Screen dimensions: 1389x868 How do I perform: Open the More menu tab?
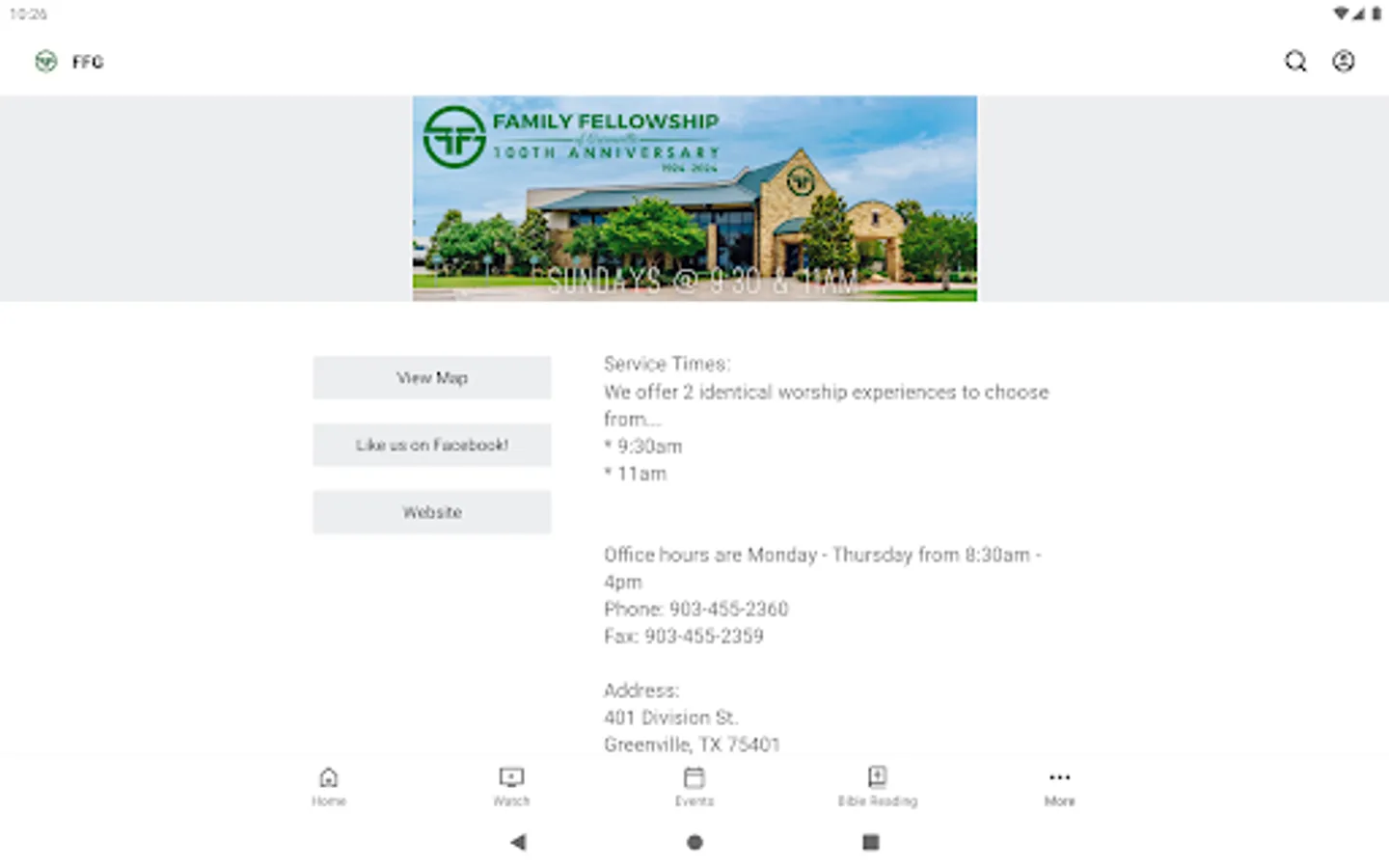(1059, 786)
